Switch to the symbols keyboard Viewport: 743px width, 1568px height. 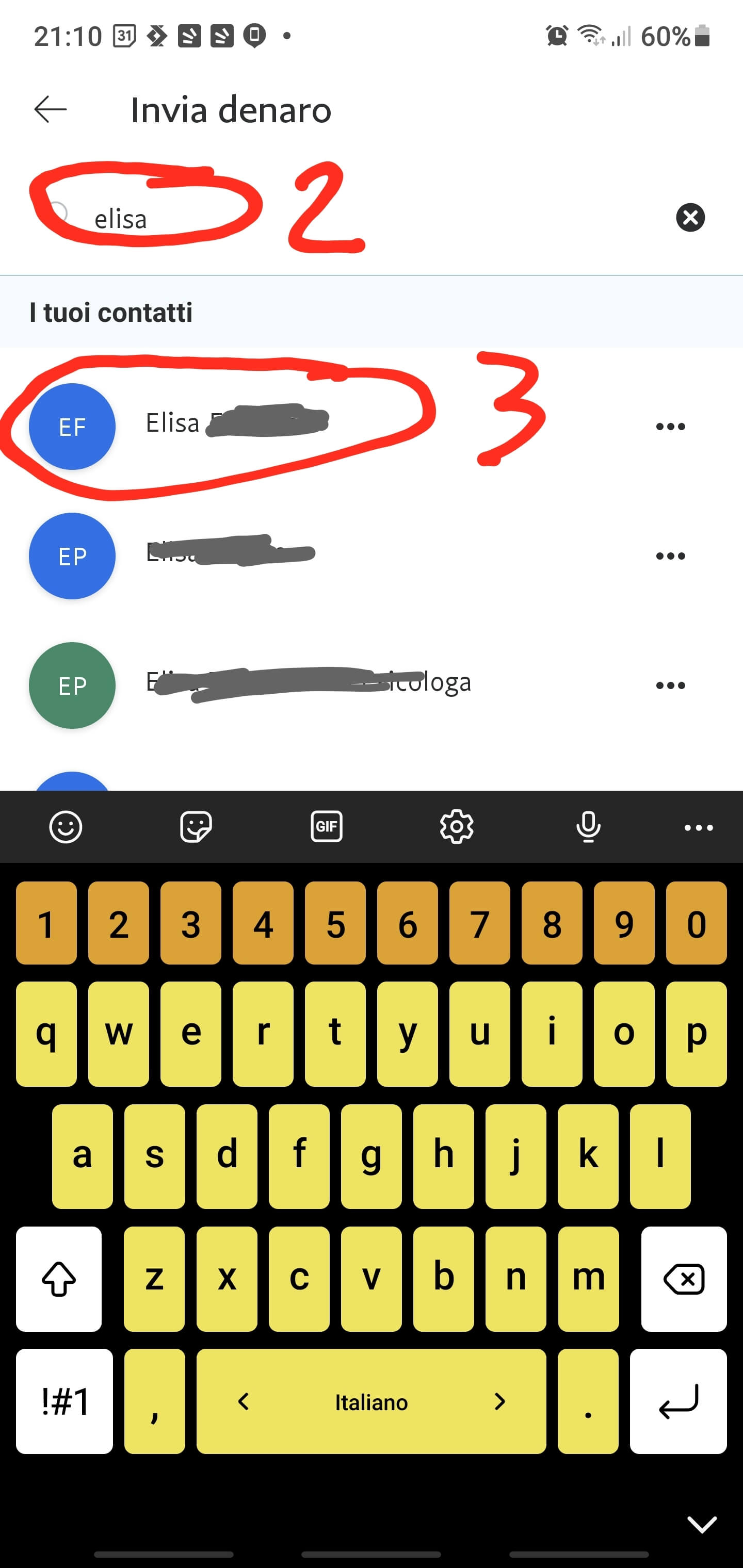[x=64, y=1401]
